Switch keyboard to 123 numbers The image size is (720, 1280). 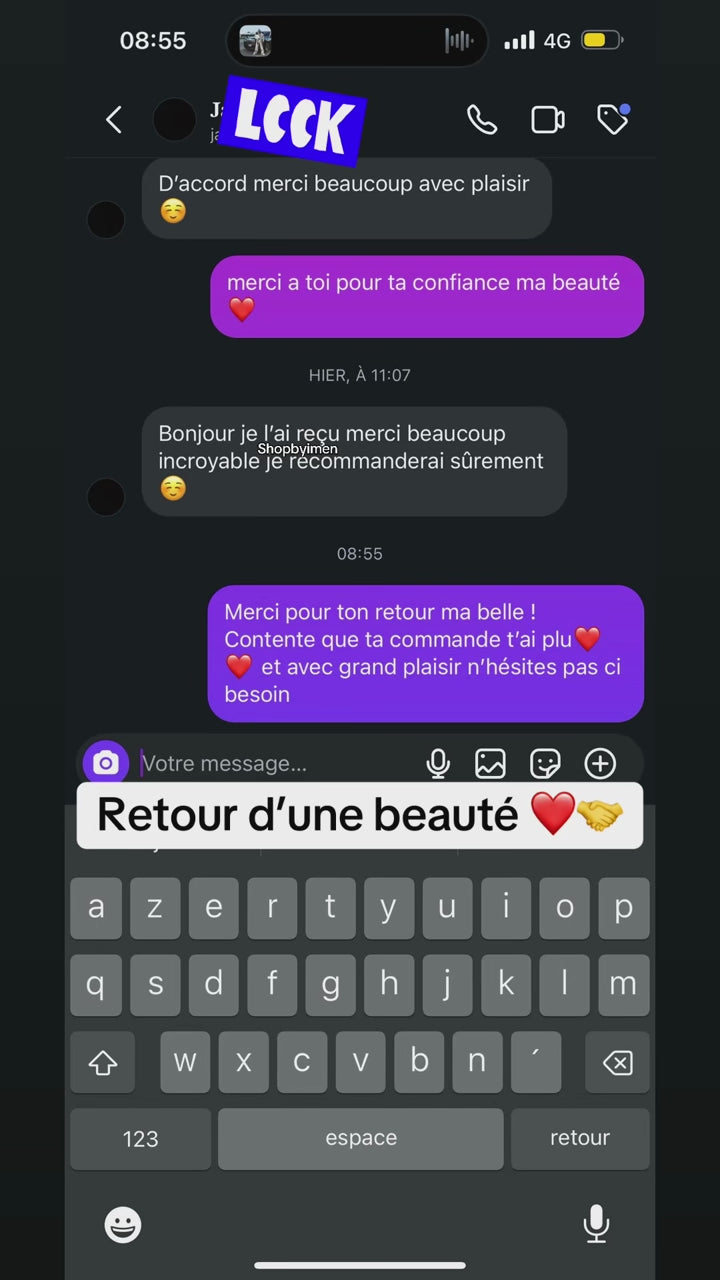[x=140, y=1138]
